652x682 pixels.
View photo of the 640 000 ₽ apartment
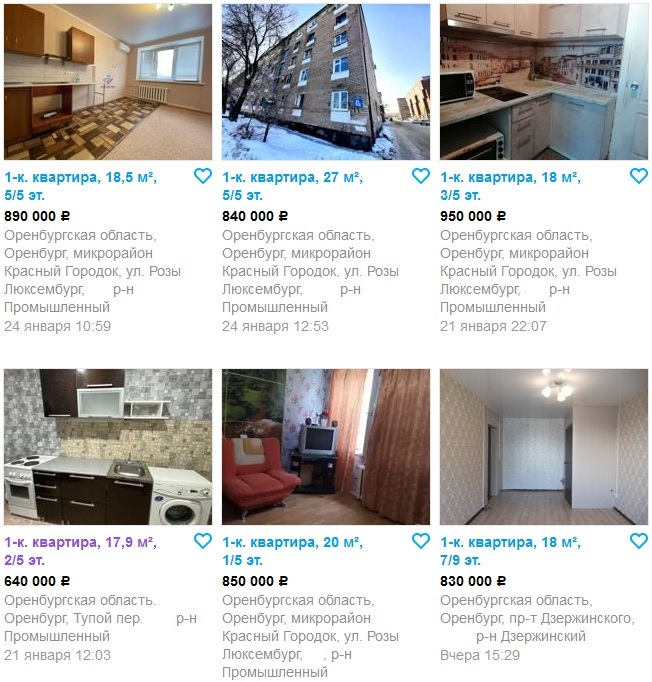pyautogui.click(x=108, y=447)
